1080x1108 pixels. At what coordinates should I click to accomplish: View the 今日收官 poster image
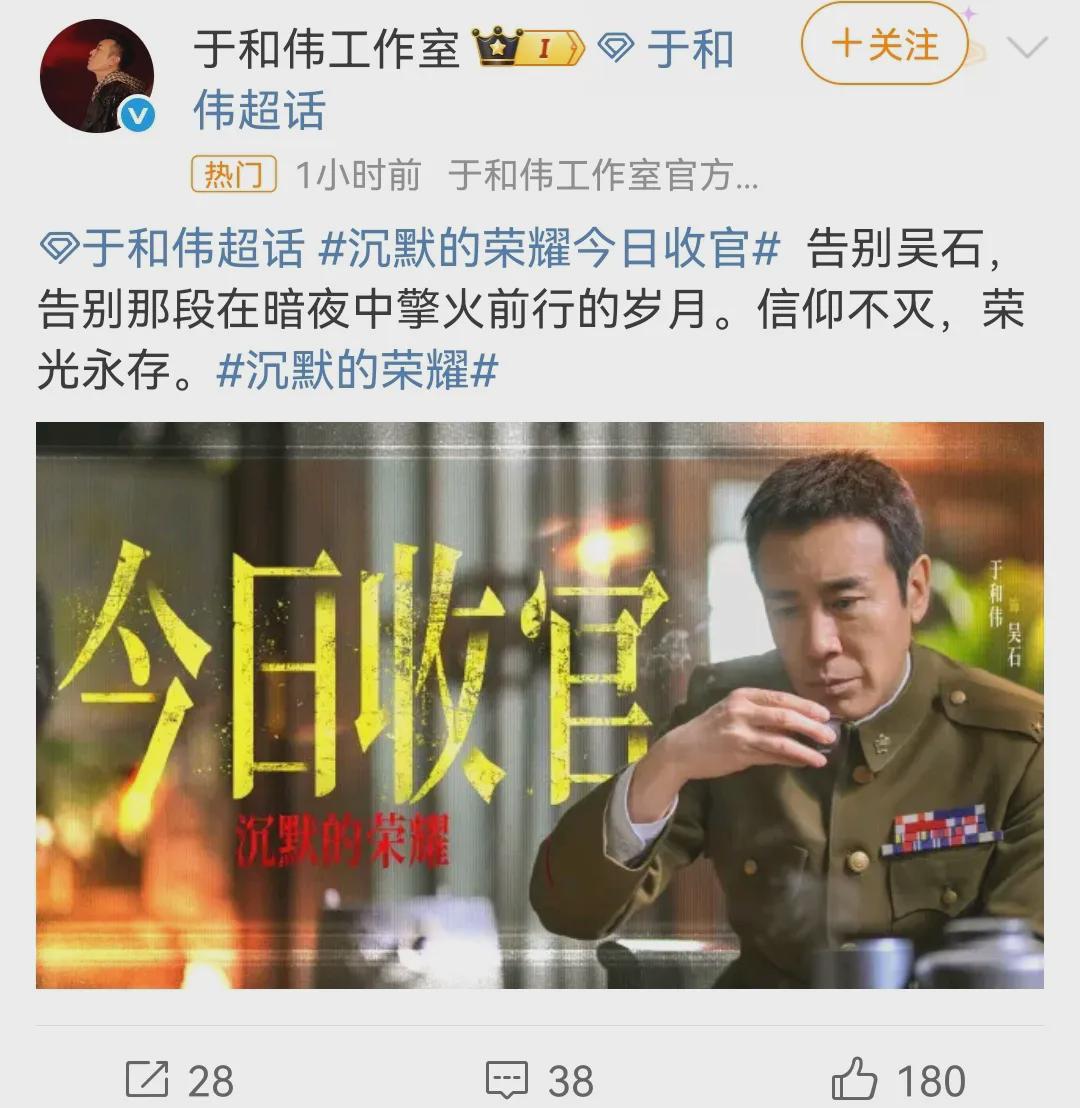540,705
